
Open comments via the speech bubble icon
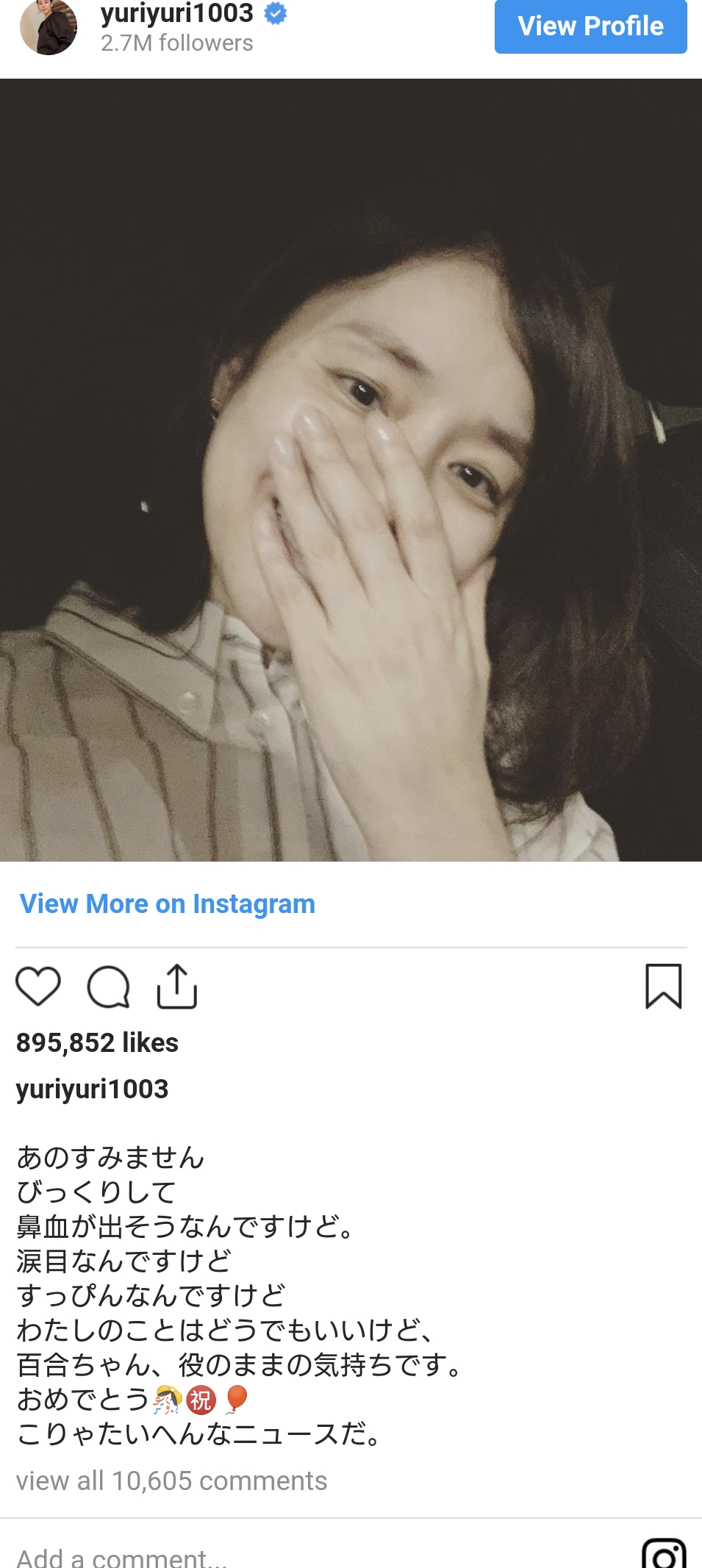109,987
